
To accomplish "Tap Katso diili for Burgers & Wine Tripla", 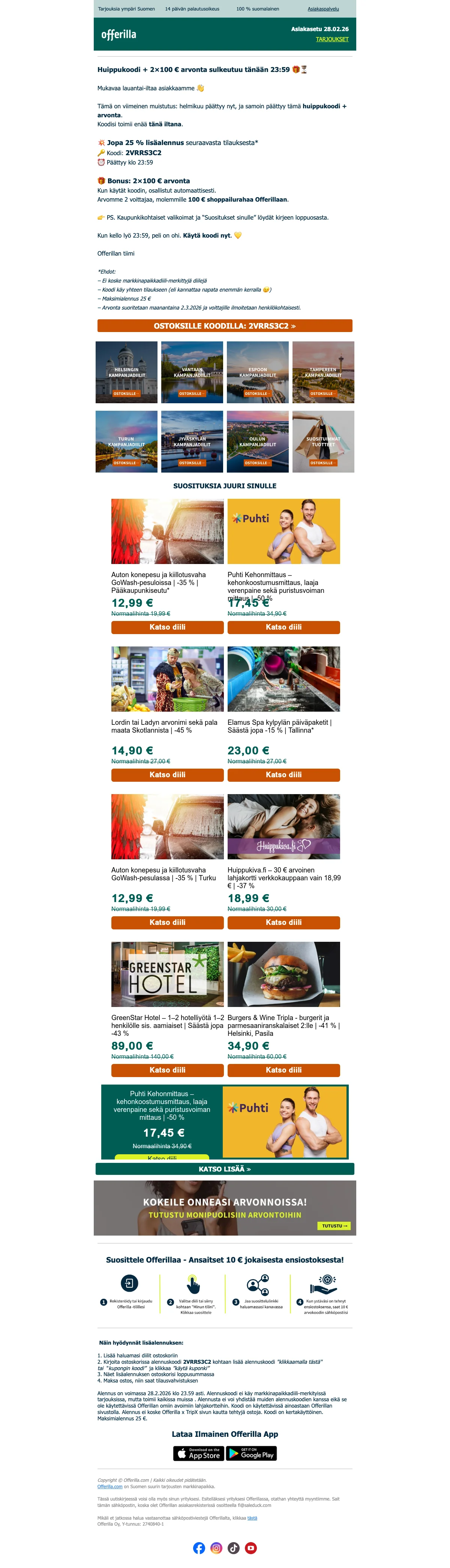I will point(284,1070).
